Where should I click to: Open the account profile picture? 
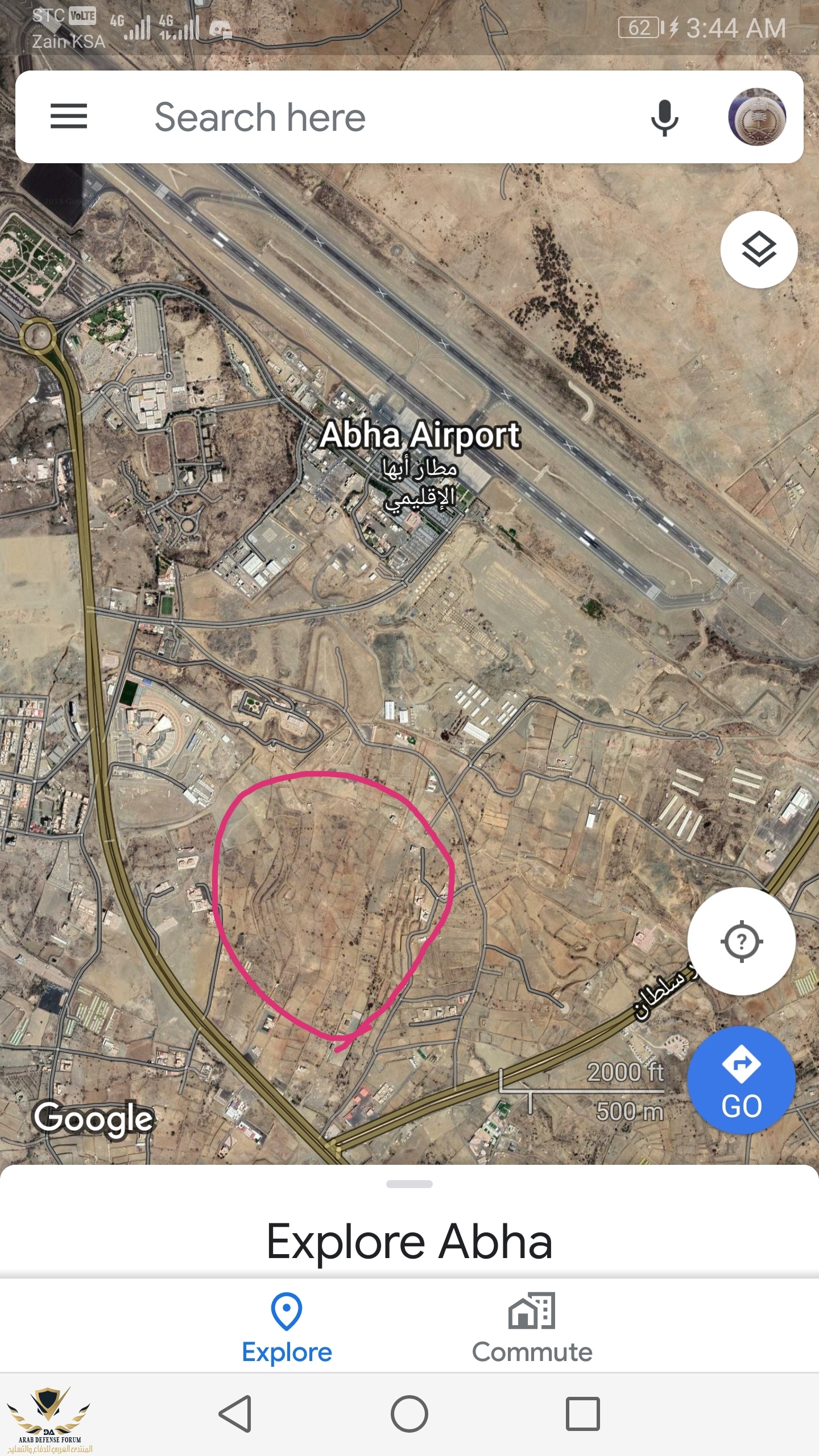point(756,117)
